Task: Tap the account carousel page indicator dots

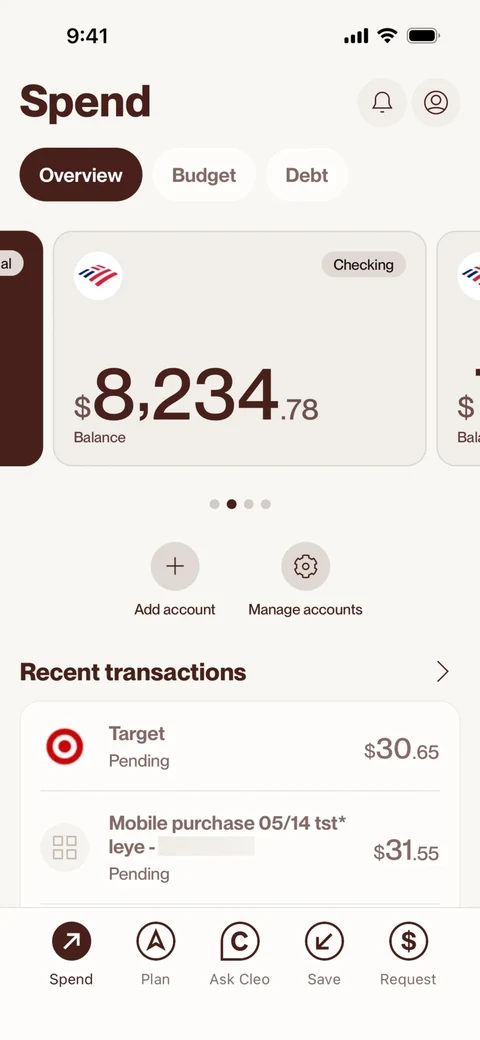Action: coord(239,504)
